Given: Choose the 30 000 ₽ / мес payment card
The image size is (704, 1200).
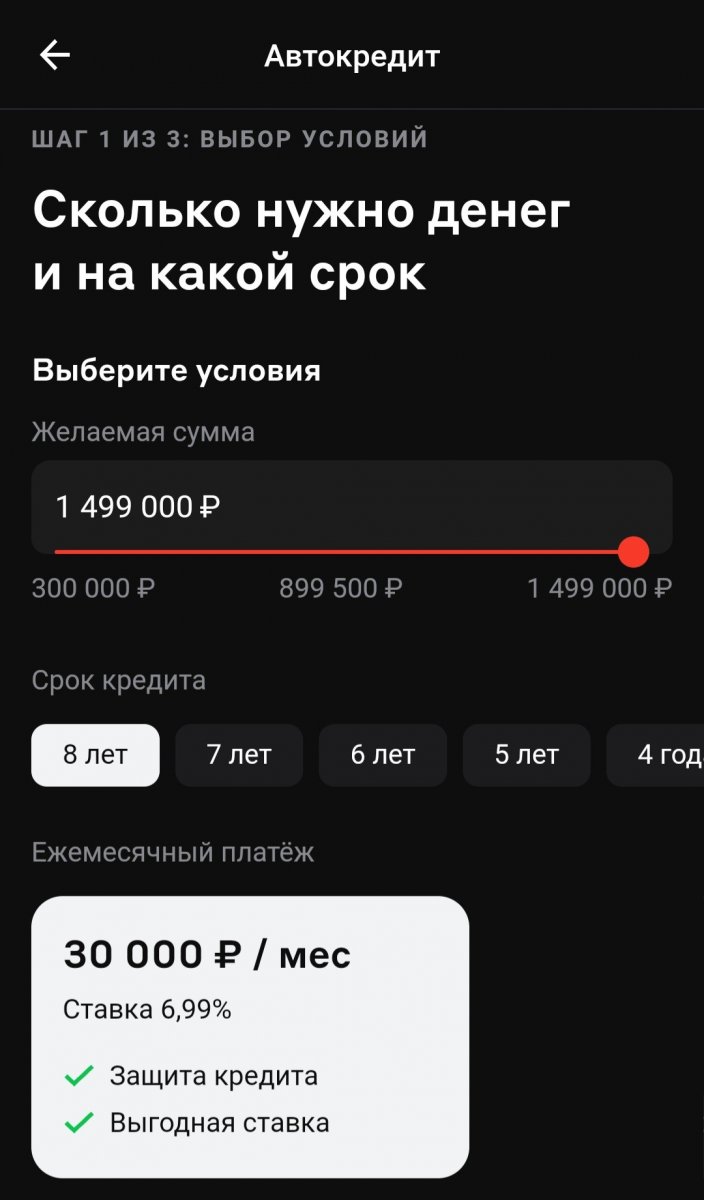Looking at the screenshot, I should coord(250,1035).
